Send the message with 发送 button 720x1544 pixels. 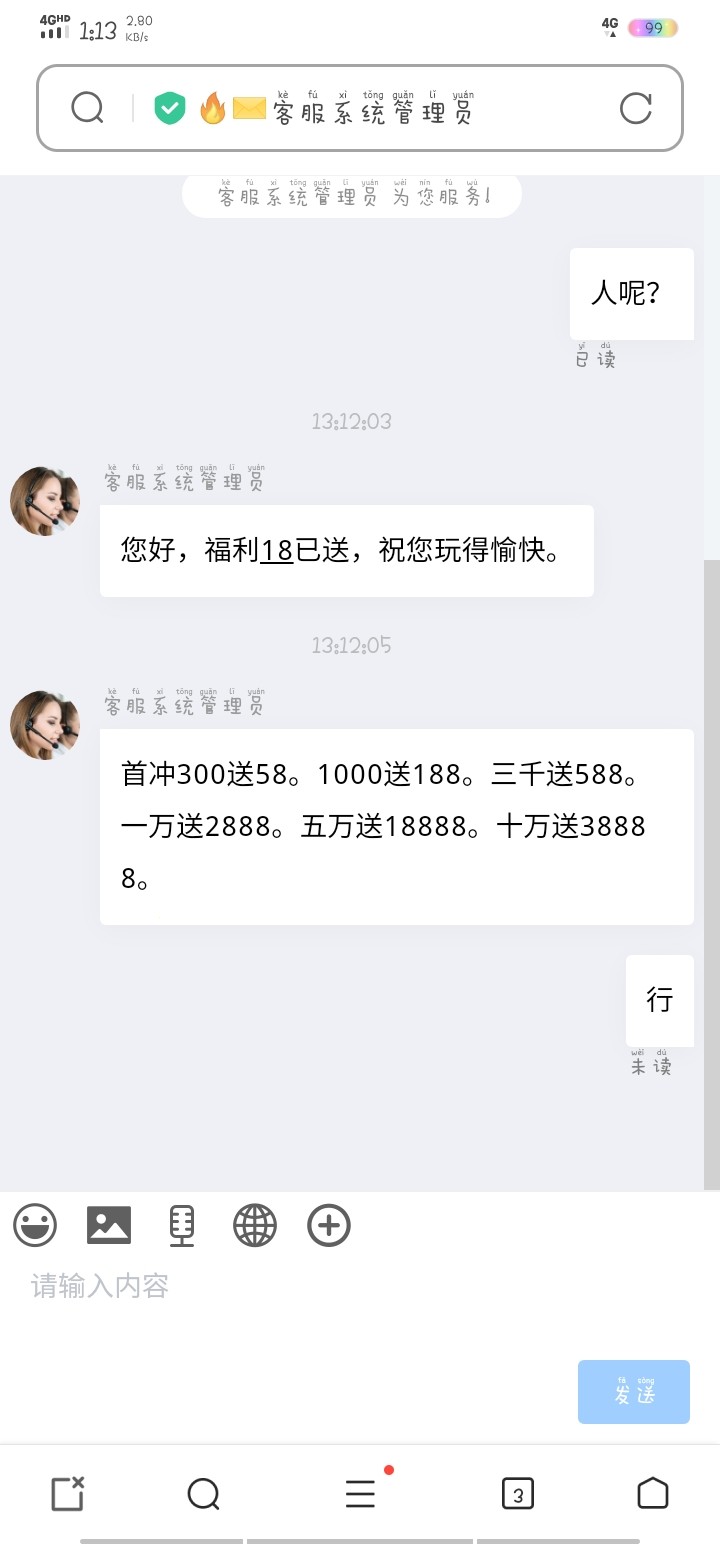pos(634,1391)
